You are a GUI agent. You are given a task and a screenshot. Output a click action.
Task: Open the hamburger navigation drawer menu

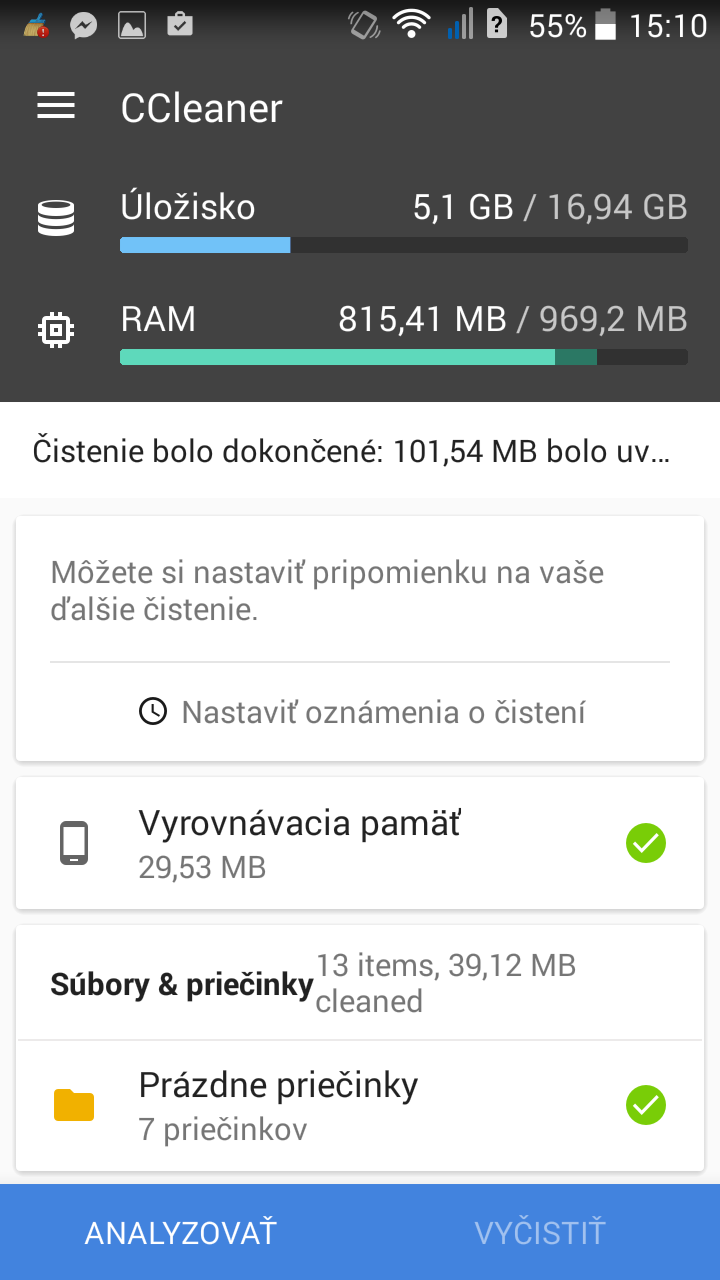[56, 107]
